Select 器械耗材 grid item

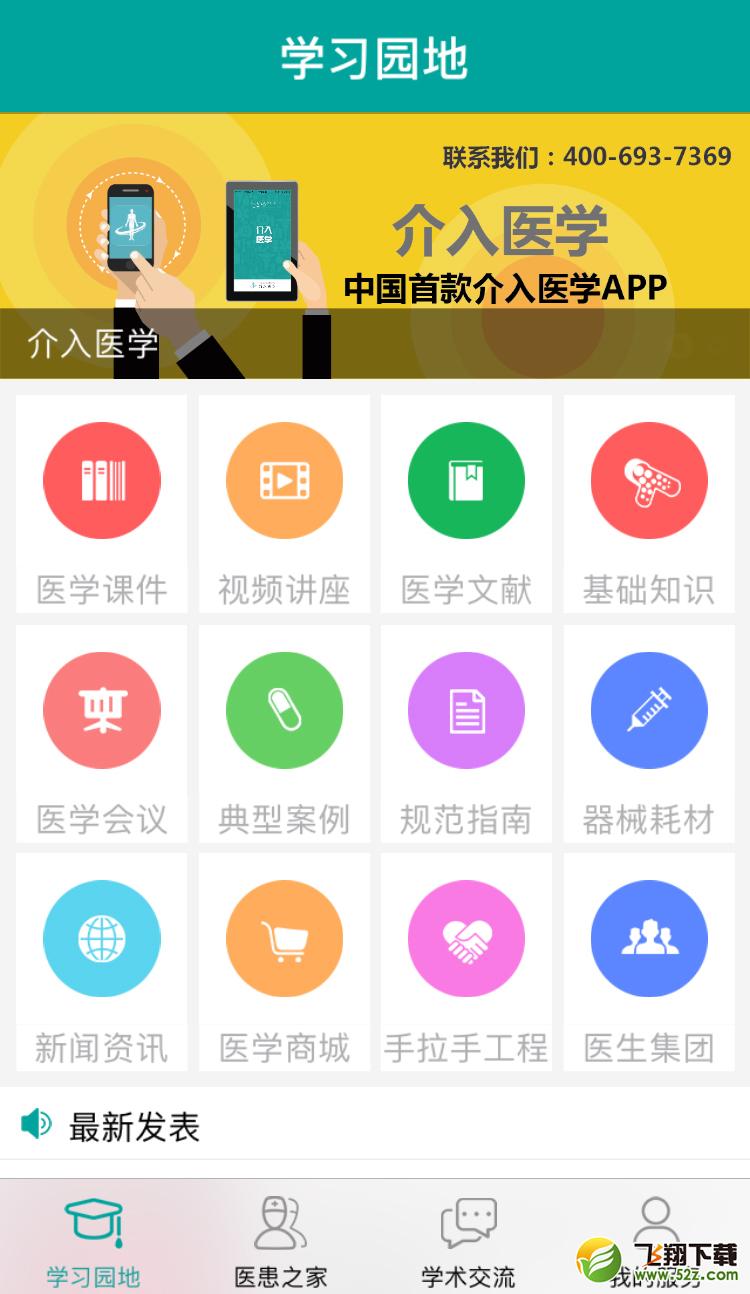coord(649,734)
